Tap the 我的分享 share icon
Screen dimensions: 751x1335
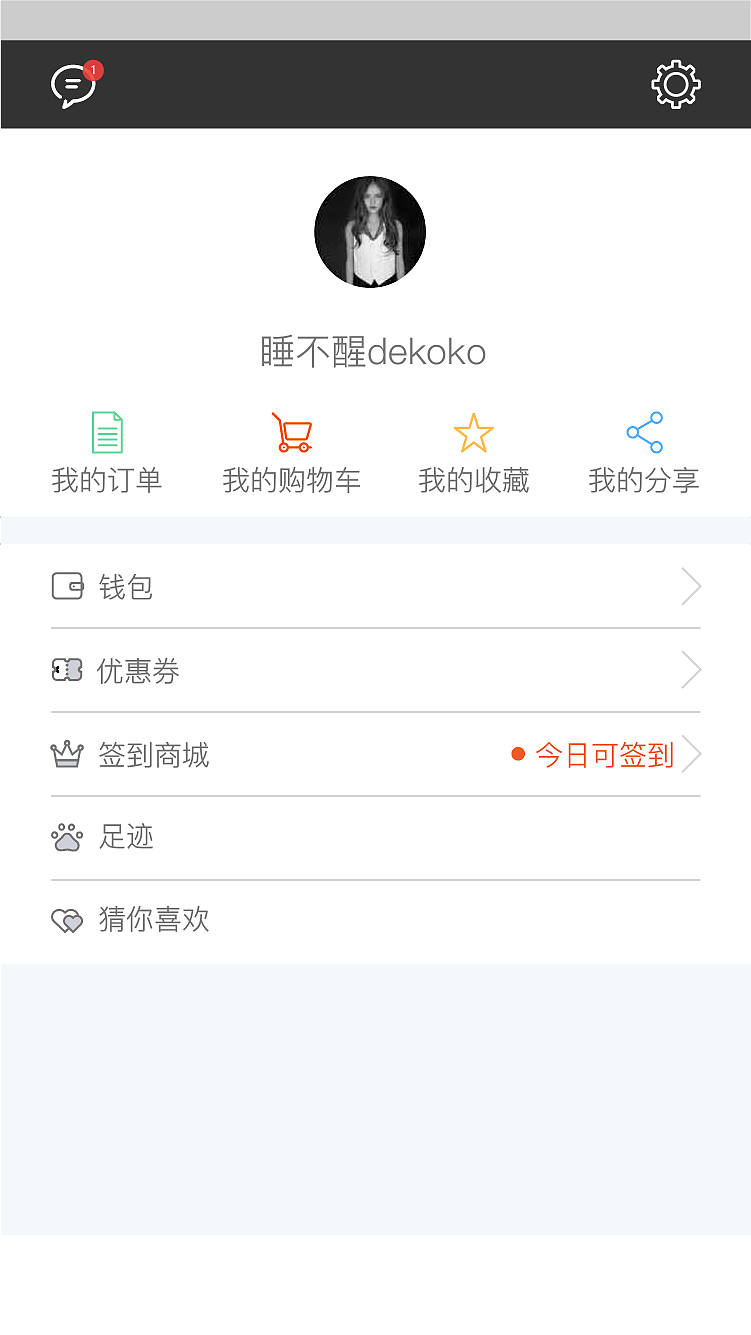[643, 432]
